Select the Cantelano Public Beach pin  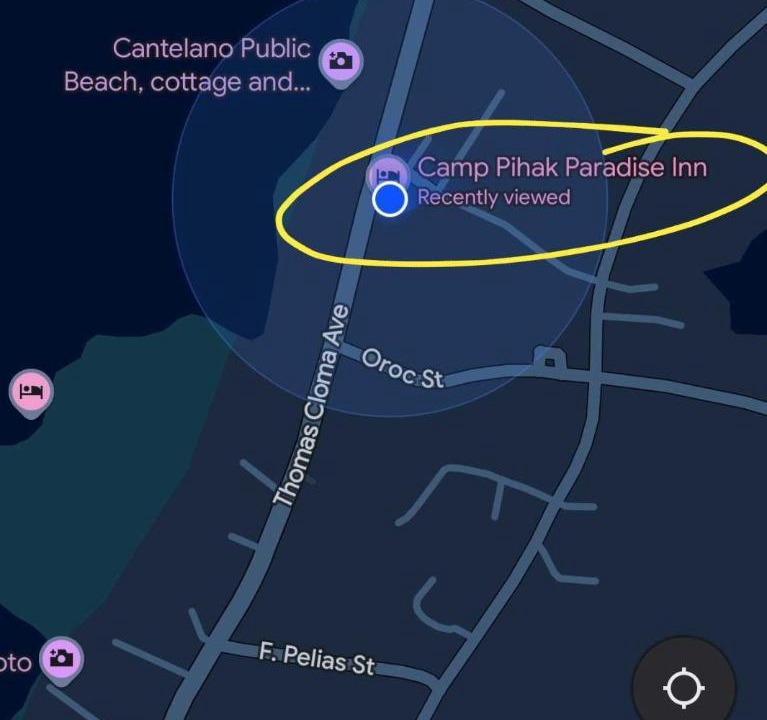coord(341,62)
